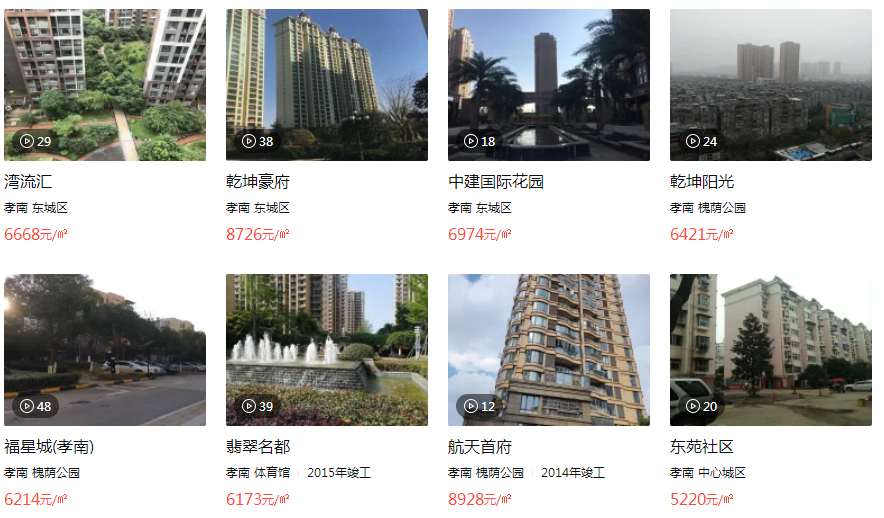View the 乾坤豪府 listing
The height and width of the screenshot is (518, 884).
tap(327, 85)
